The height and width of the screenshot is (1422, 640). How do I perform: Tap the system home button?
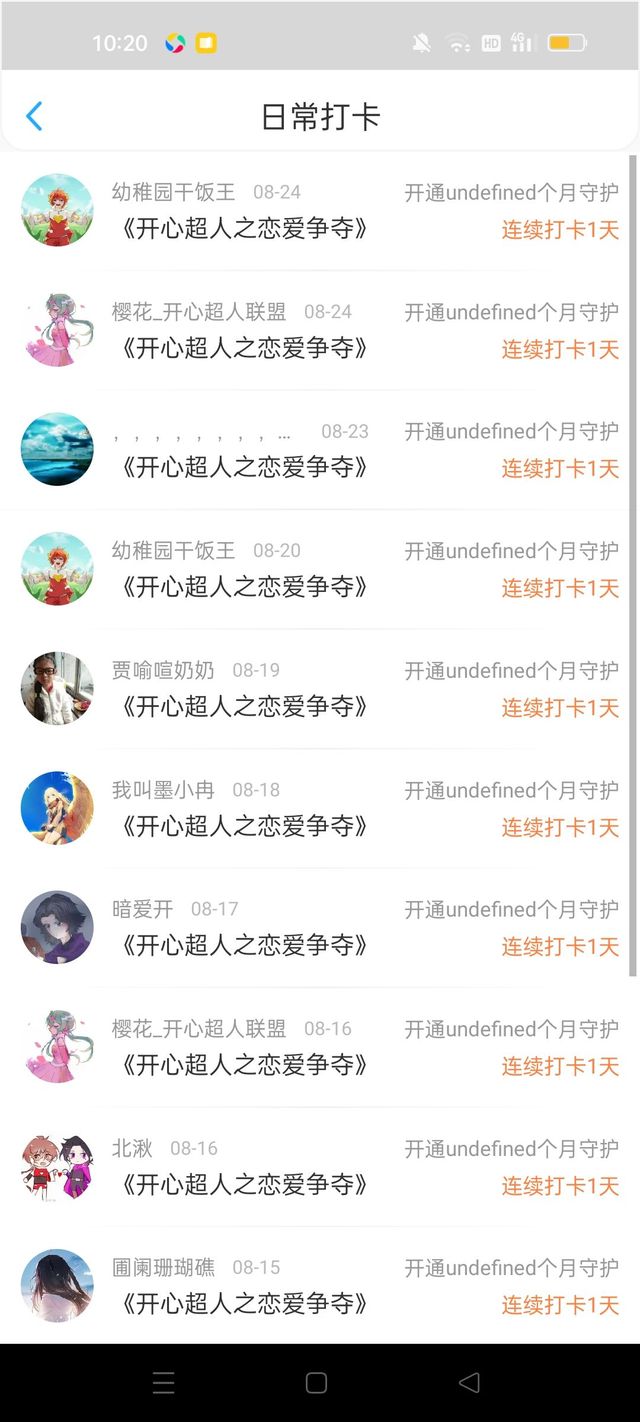pyautogui.click(x=316, y=1383)
